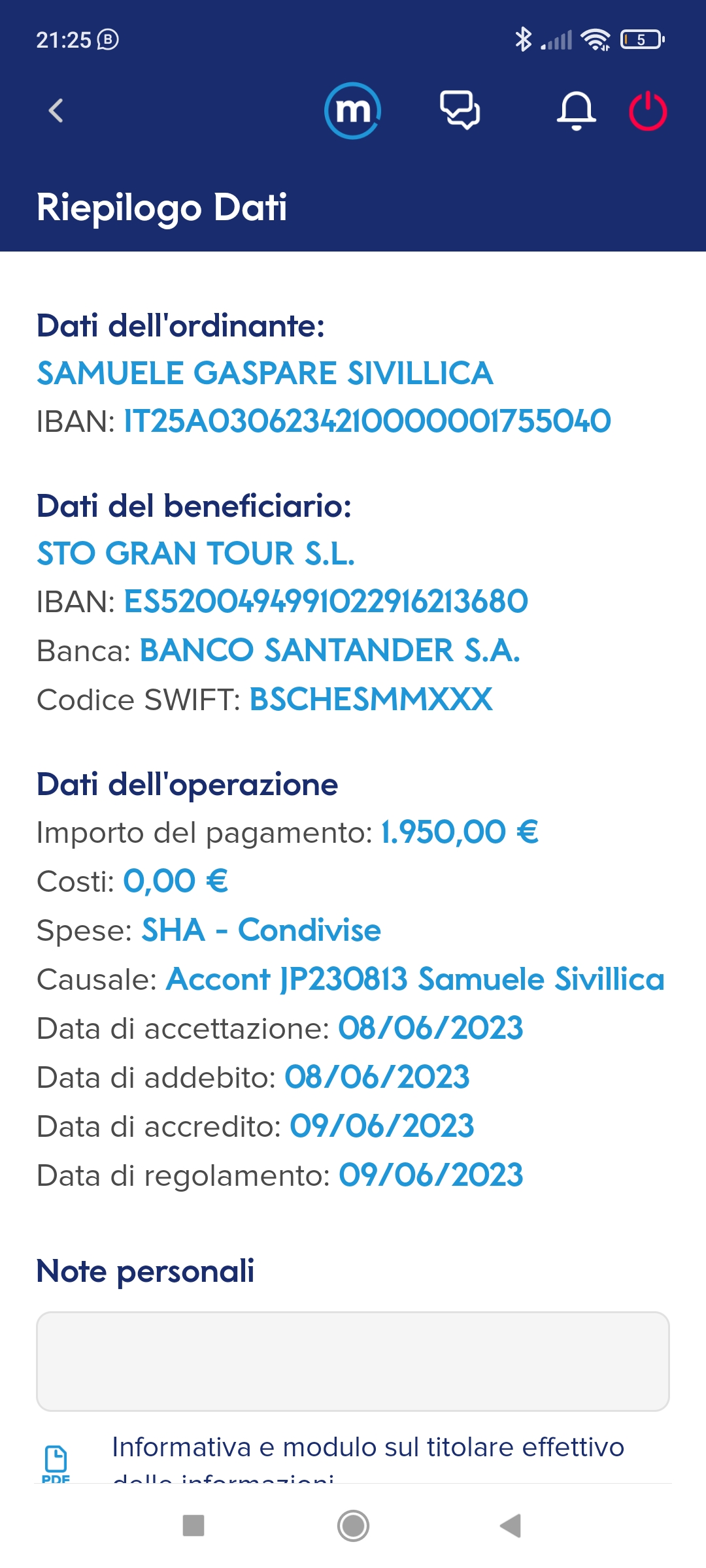Focus the Note personali text field
706x1568 pixels.
[353, 1361]
